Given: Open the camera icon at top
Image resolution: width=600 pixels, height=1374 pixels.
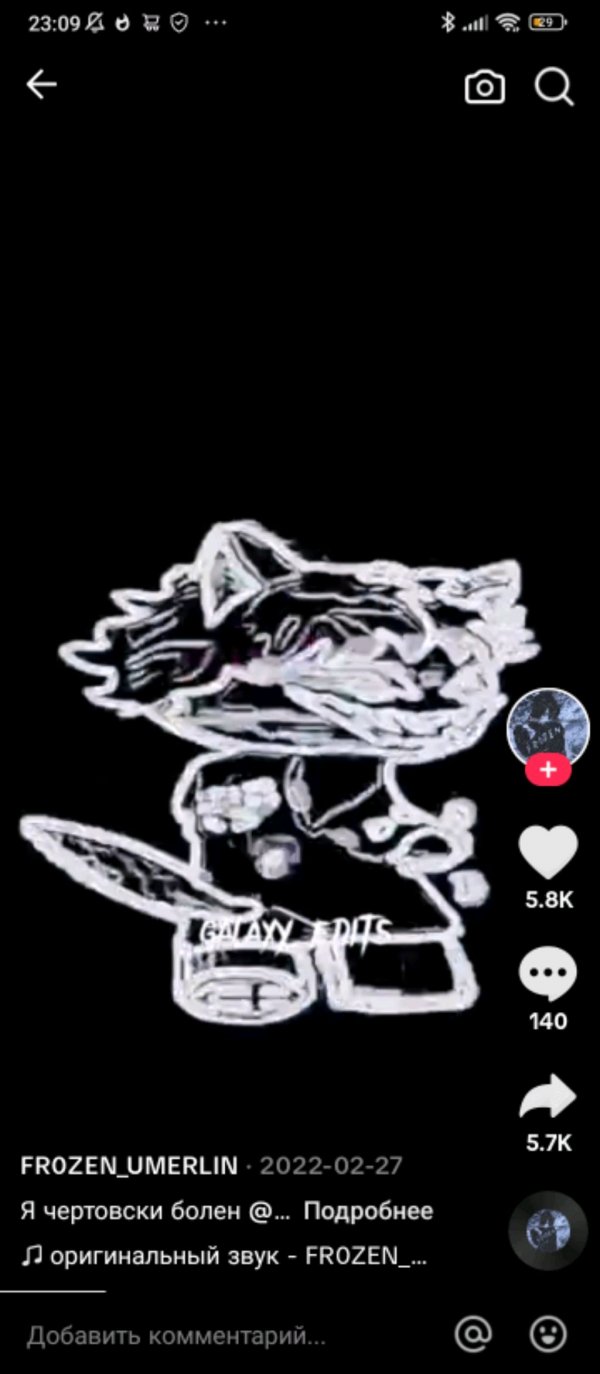Looking at the screenshot, I should [x=485, y=87].
